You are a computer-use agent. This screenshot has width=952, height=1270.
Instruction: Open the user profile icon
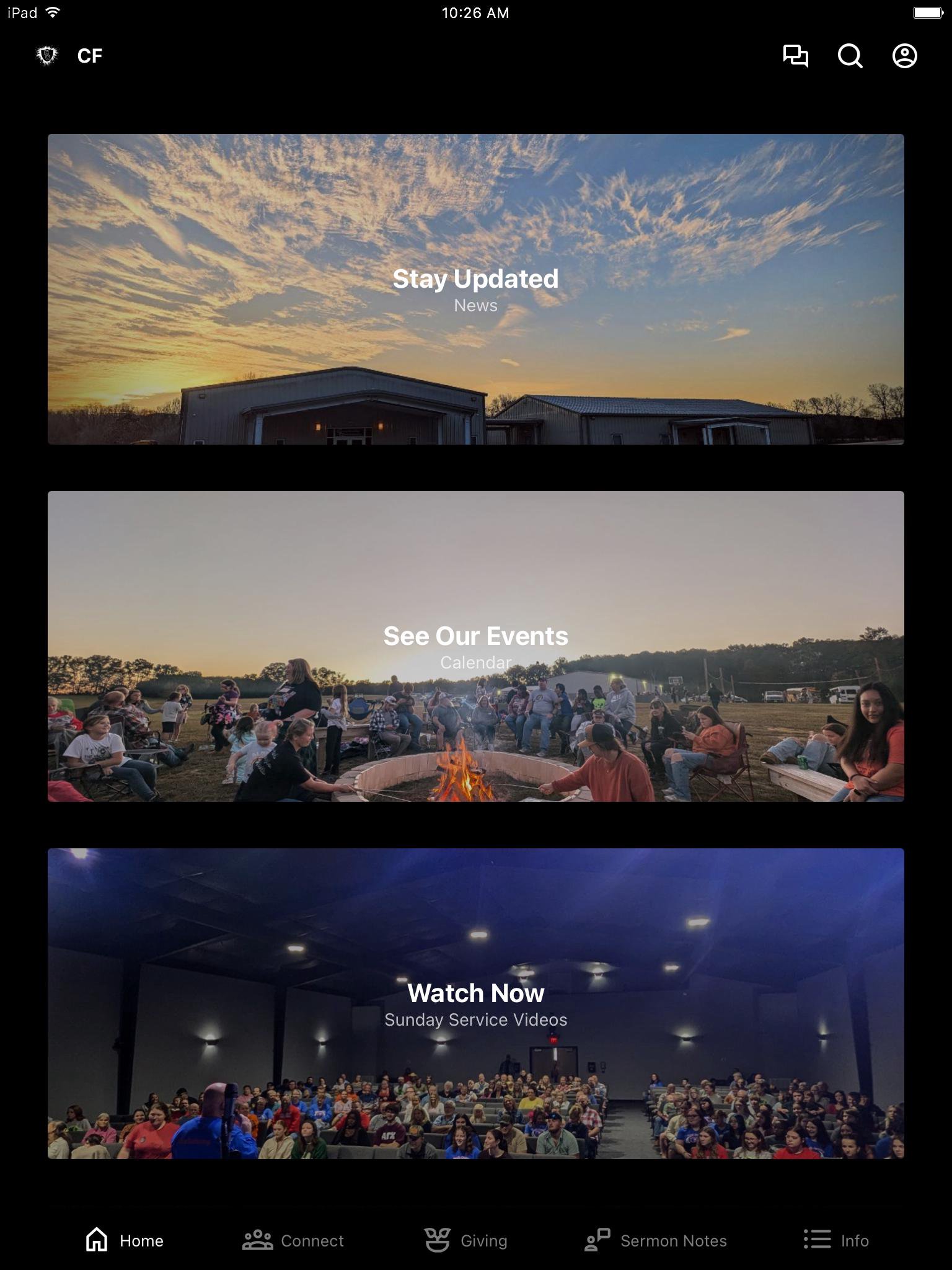[x=904, y=56]
